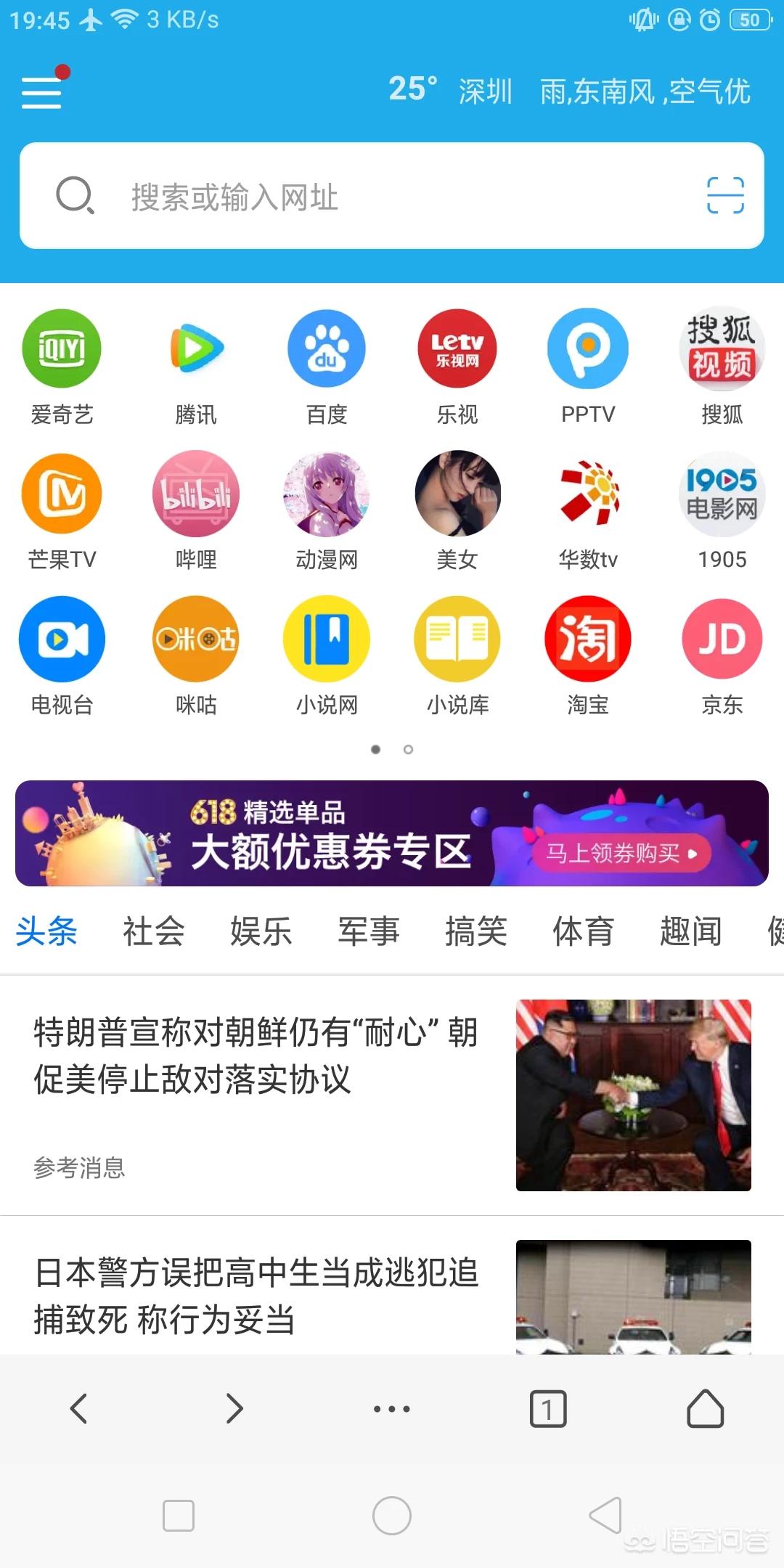784x1568 pixels.
Task: Open the tab switcher showing 1
Action: tap(548, 1409)
